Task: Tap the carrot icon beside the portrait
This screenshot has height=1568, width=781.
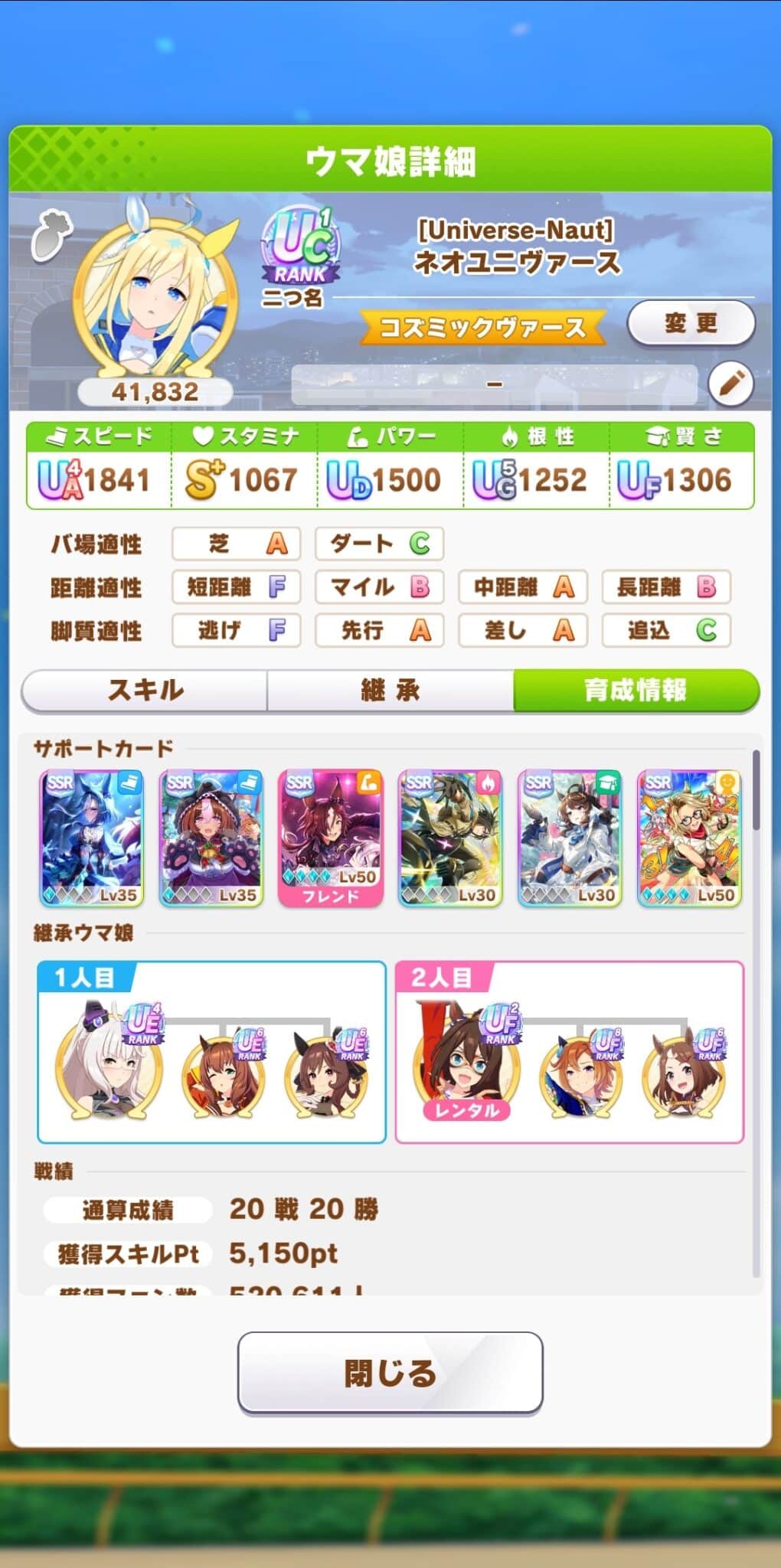Action: coord(51,235)
